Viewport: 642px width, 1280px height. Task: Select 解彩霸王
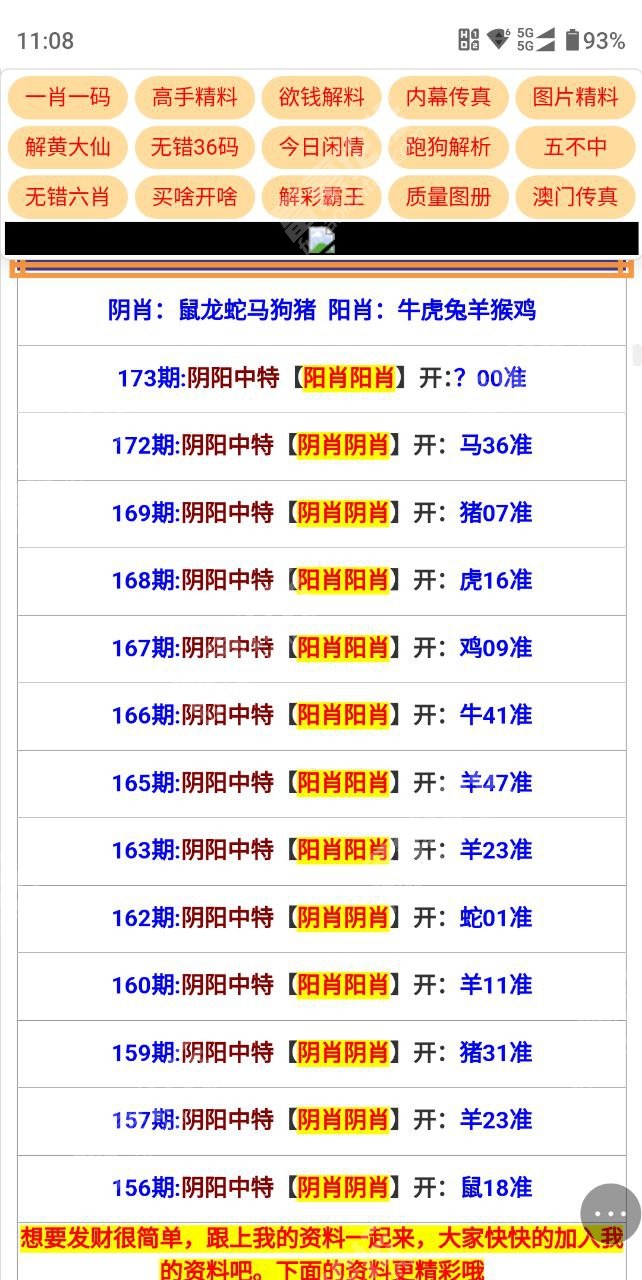(321, 197)
